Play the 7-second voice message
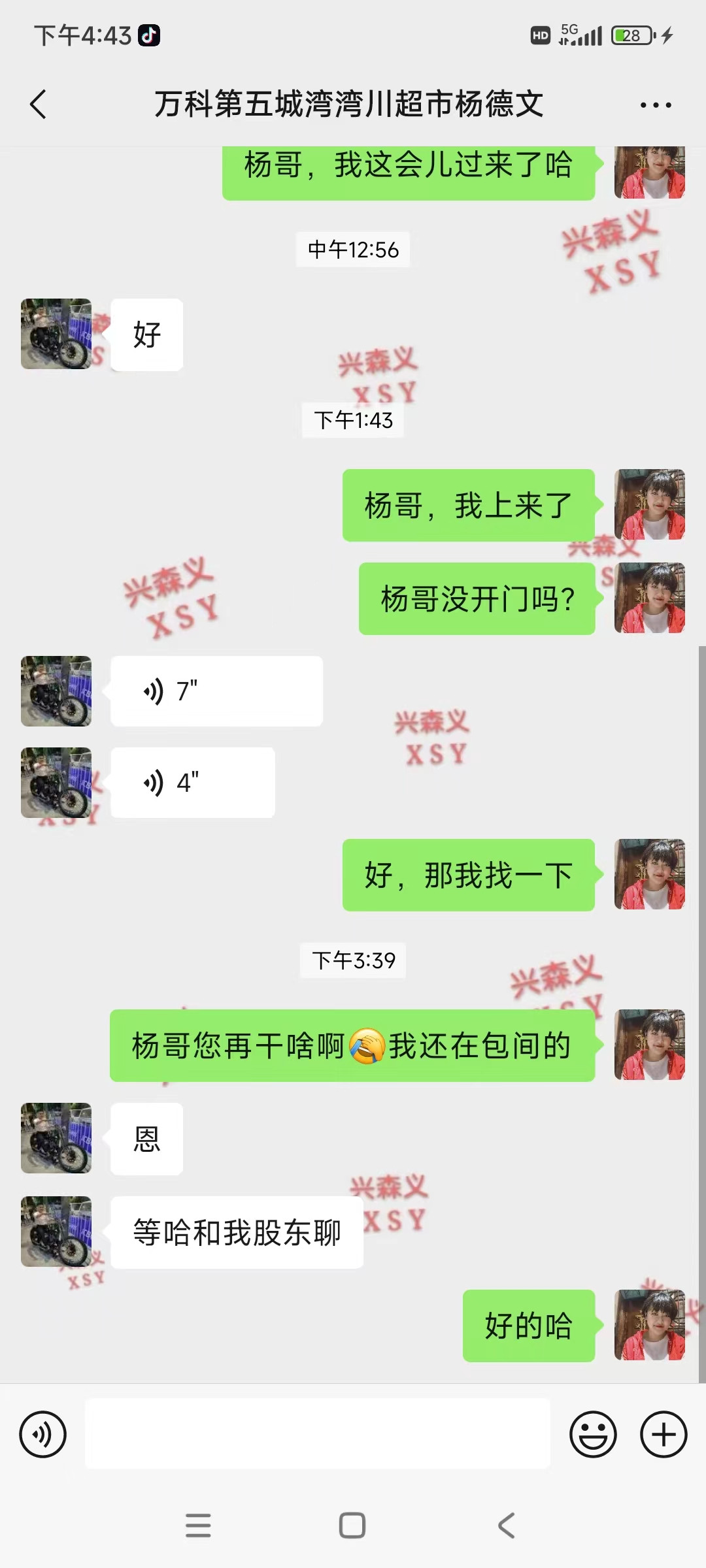The image size is (706, 1568). click(216, 691)
